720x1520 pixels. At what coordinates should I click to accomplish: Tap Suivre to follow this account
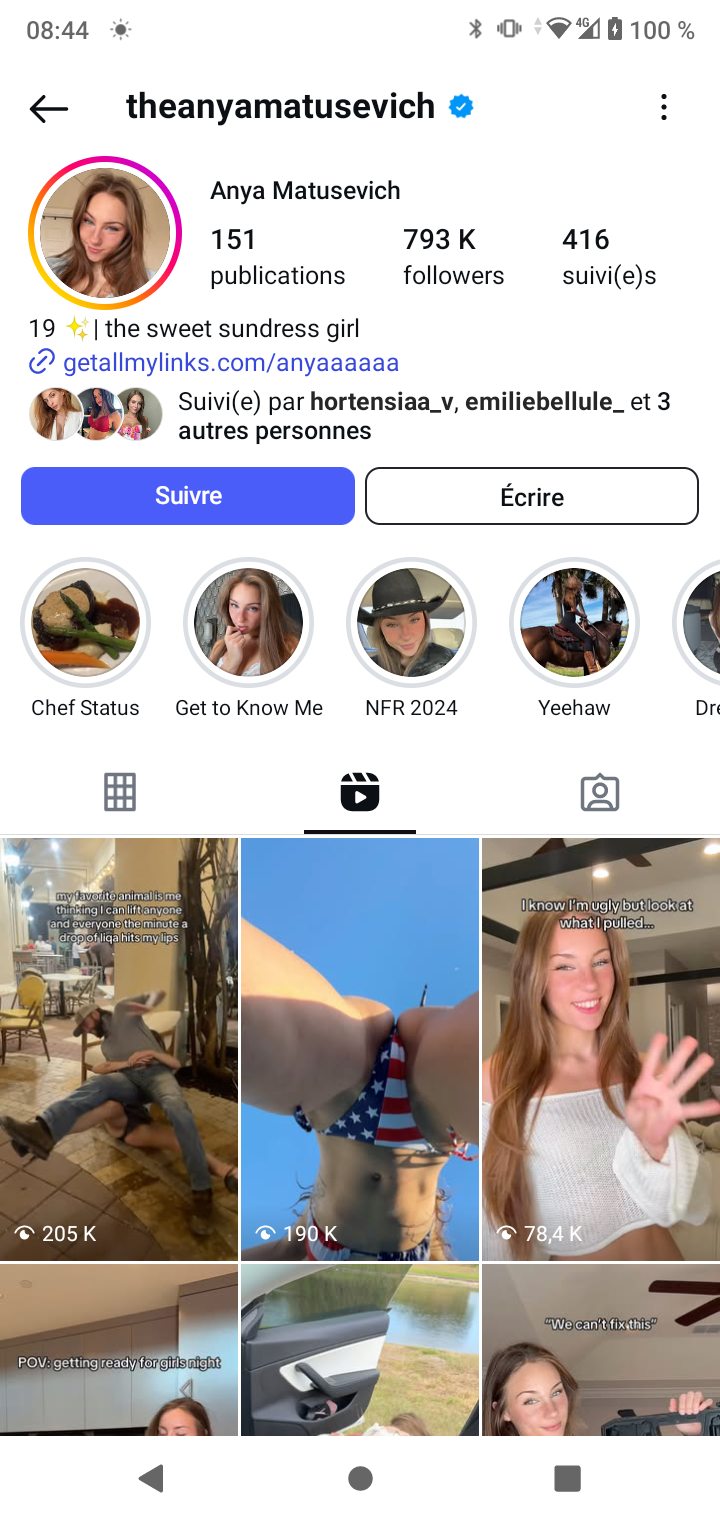coord(188,496)
